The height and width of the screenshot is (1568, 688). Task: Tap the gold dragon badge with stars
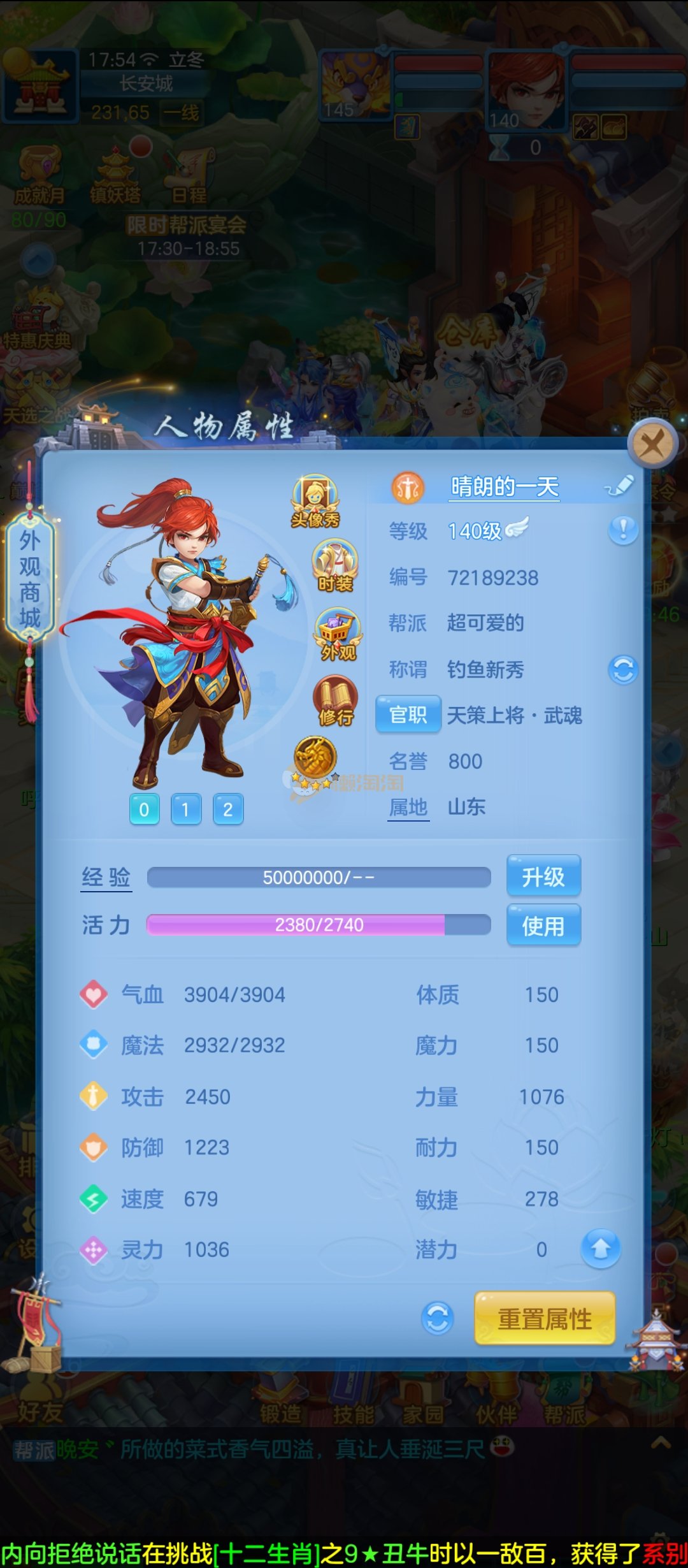click(x=315, y=759)
